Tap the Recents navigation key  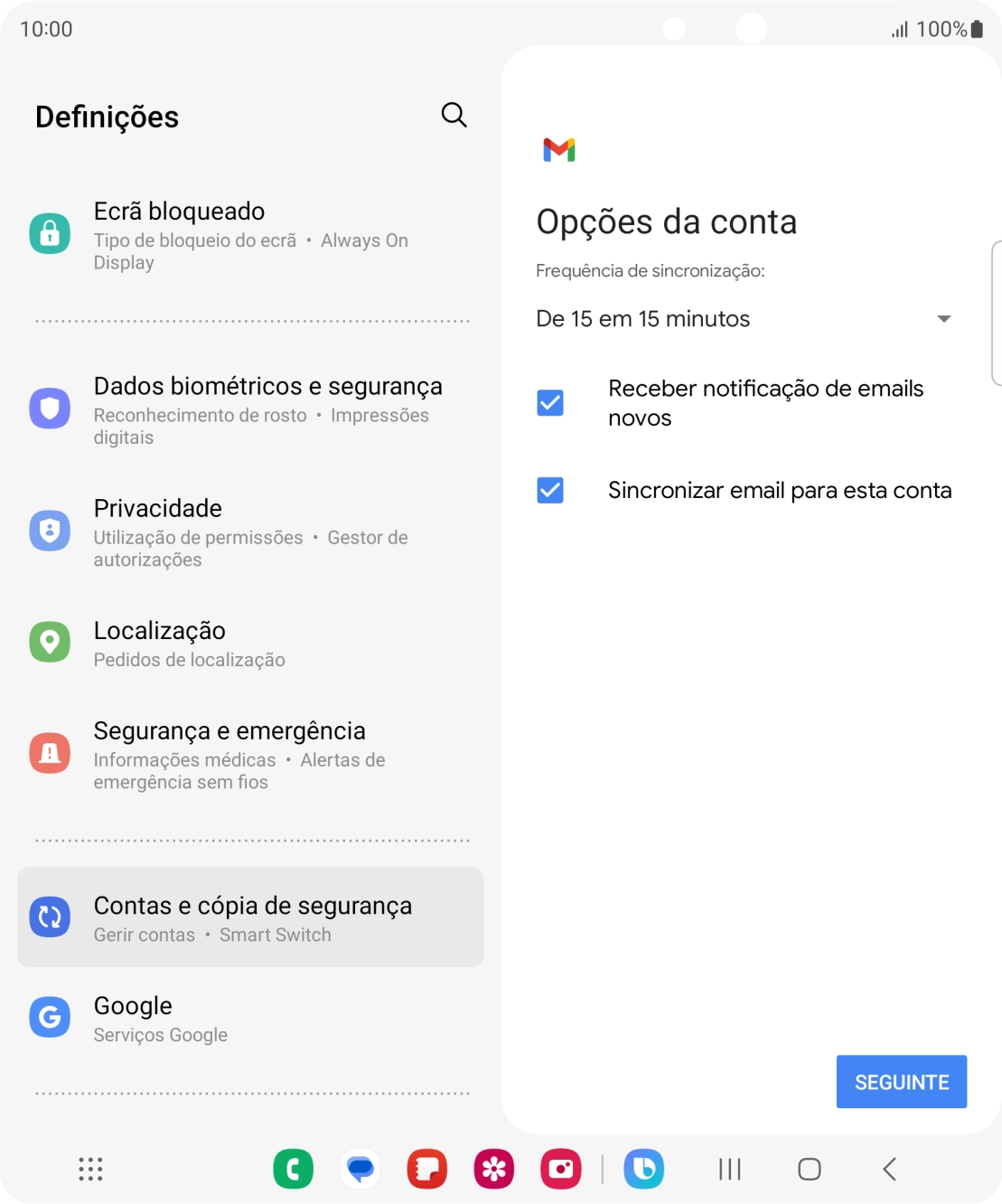pos(729,1168)
